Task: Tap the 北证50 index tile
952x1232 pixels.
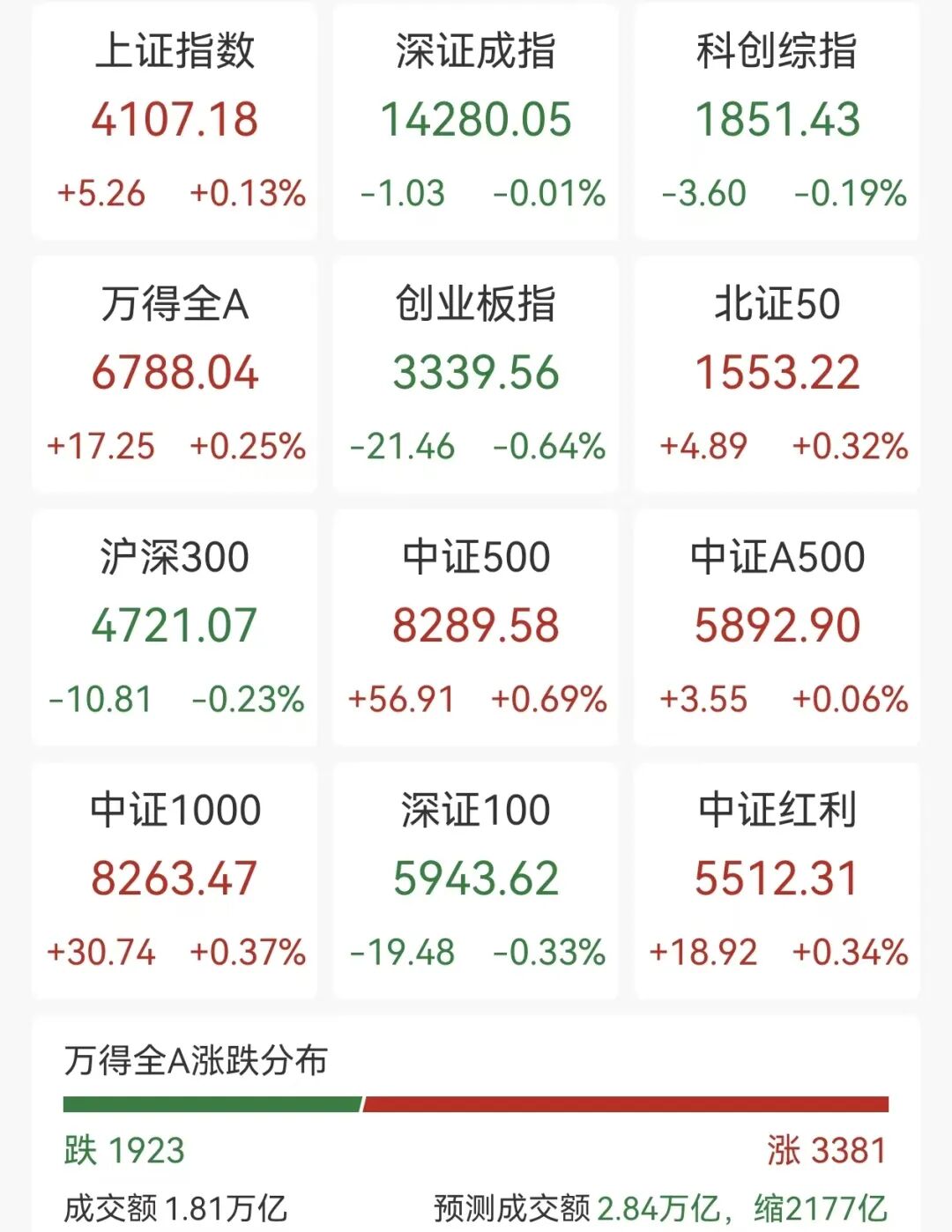Action: (777, 374)
